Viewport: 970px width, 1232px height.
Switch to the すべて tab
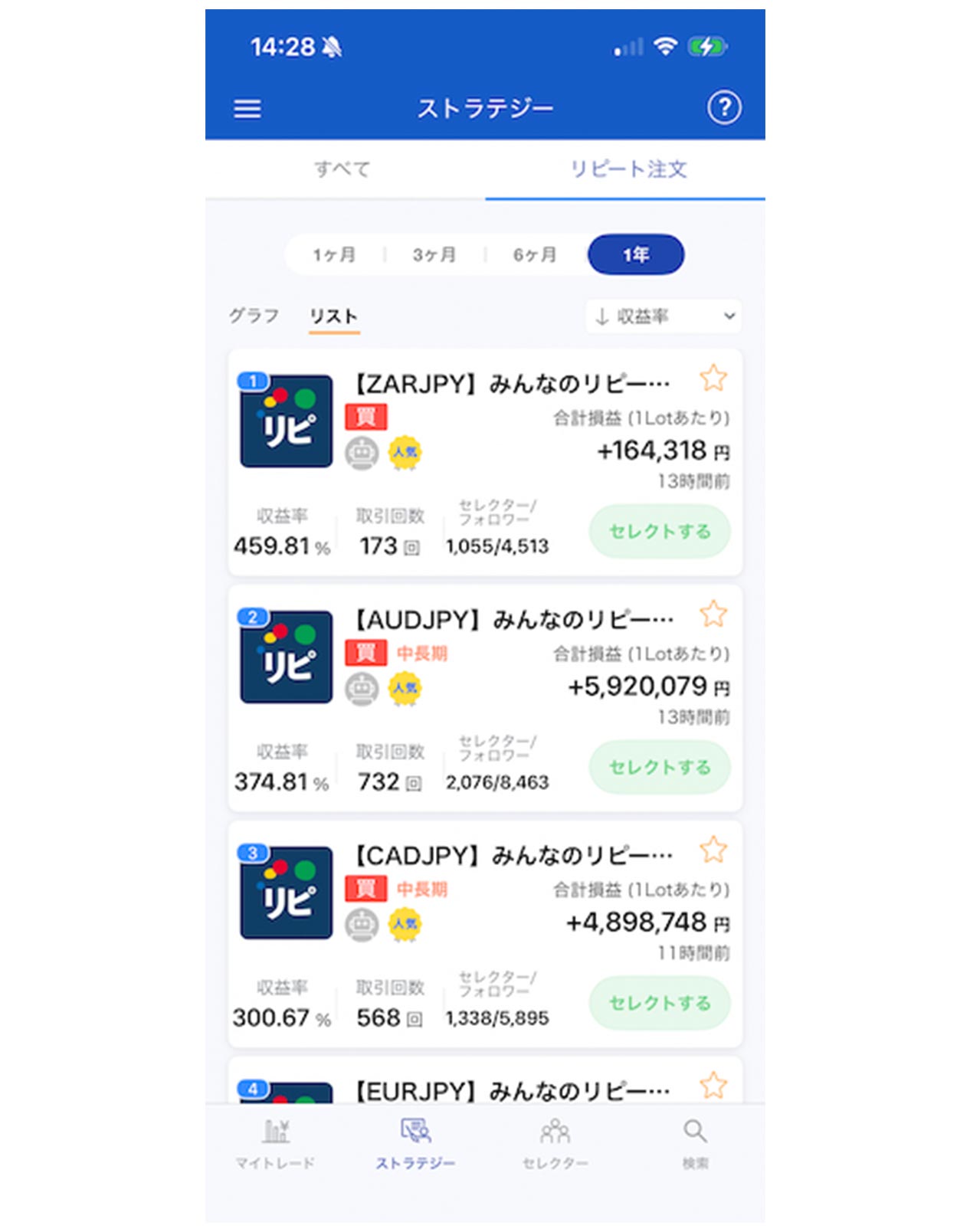tap(342, 169)
